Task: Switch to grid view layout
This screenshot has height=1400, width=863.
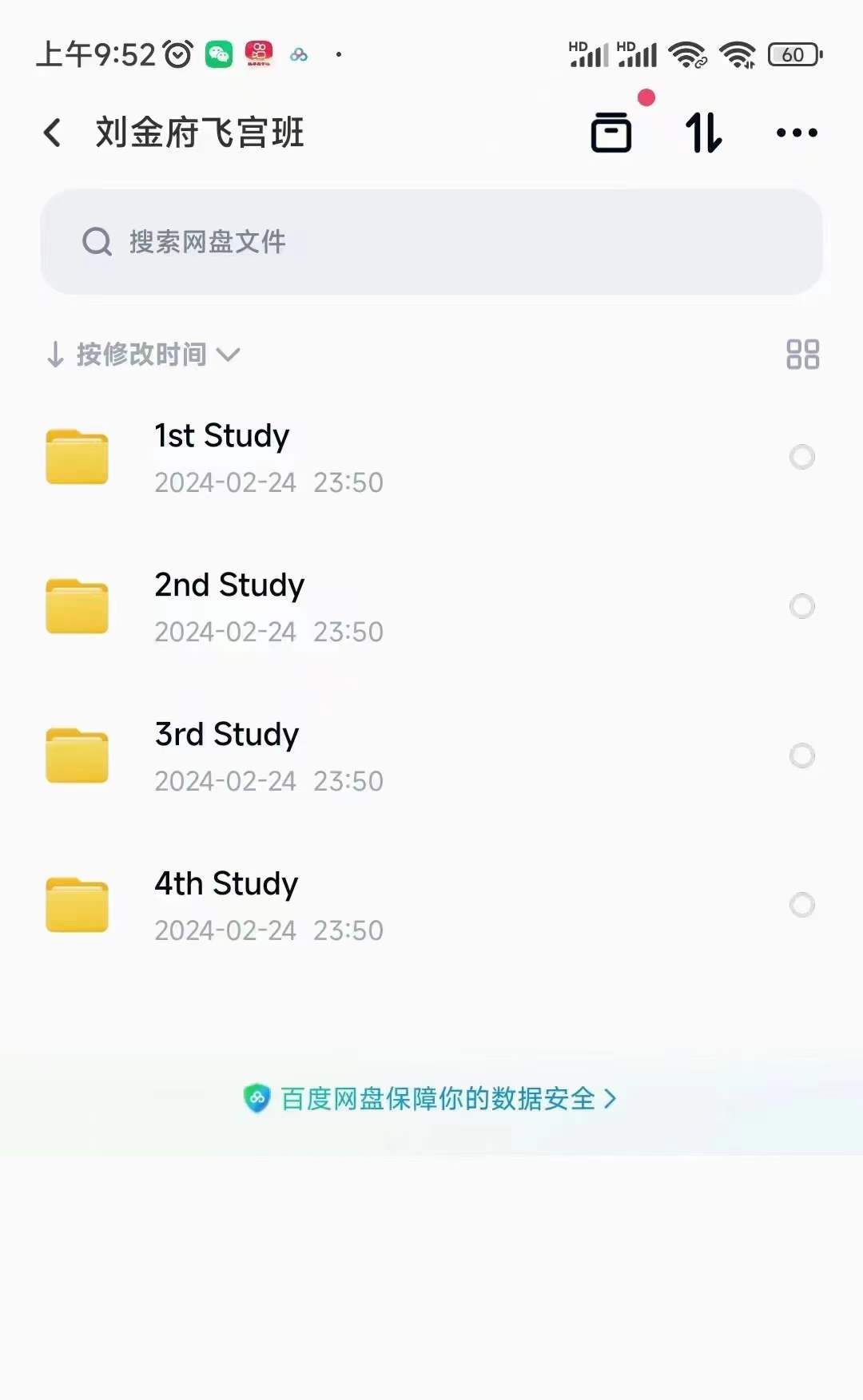Action: (x=802, y=354)
